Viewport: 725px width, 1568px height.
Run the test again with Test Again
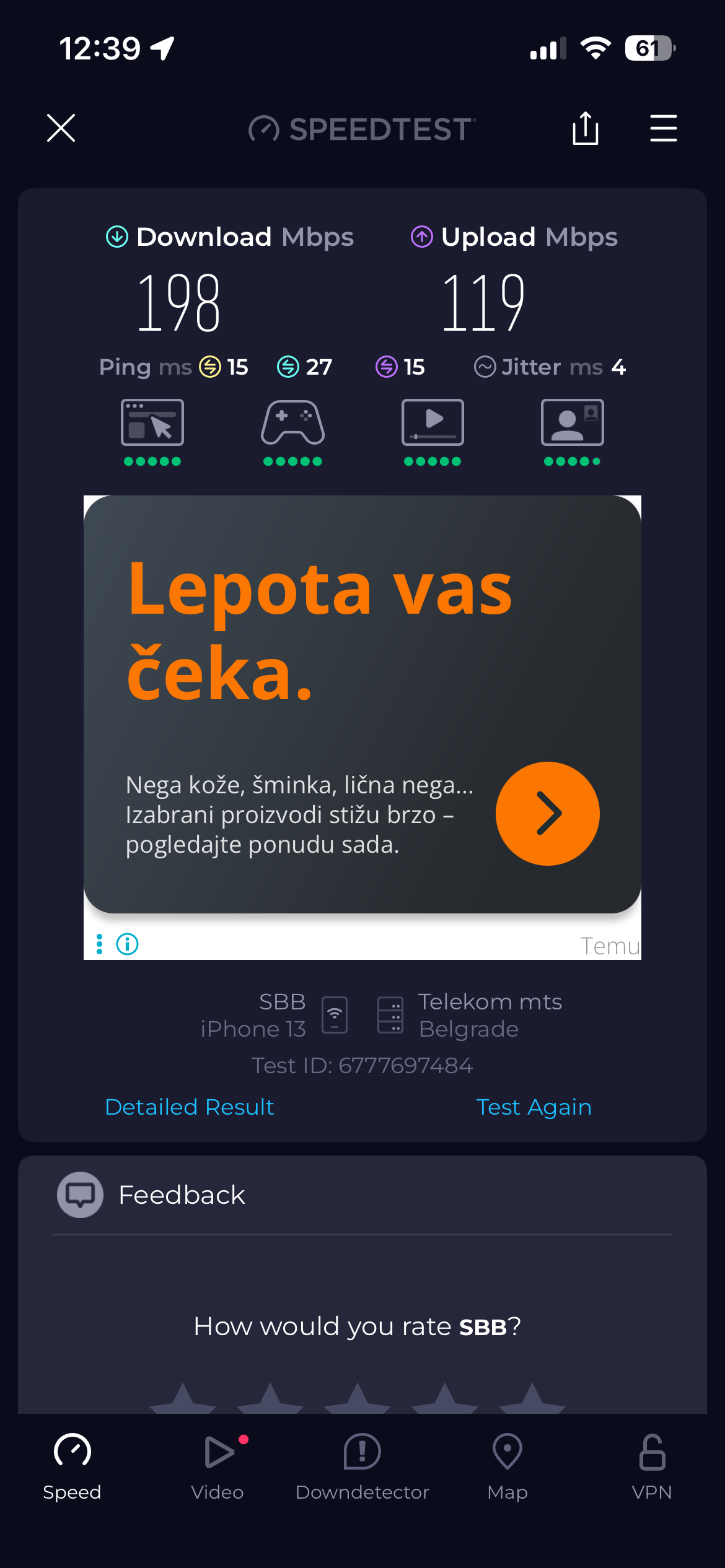point(534,1107)
